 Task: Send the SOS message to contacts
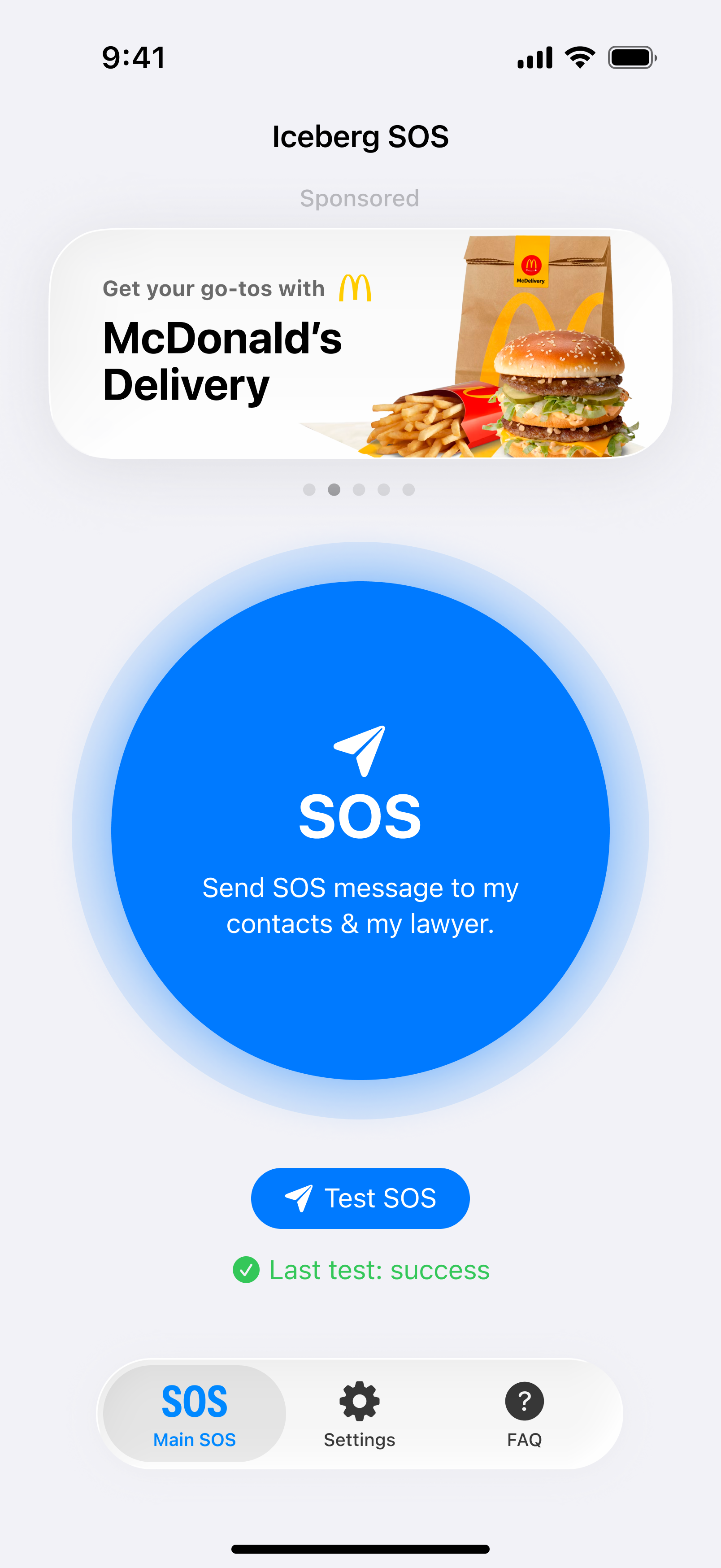(360, 831)
